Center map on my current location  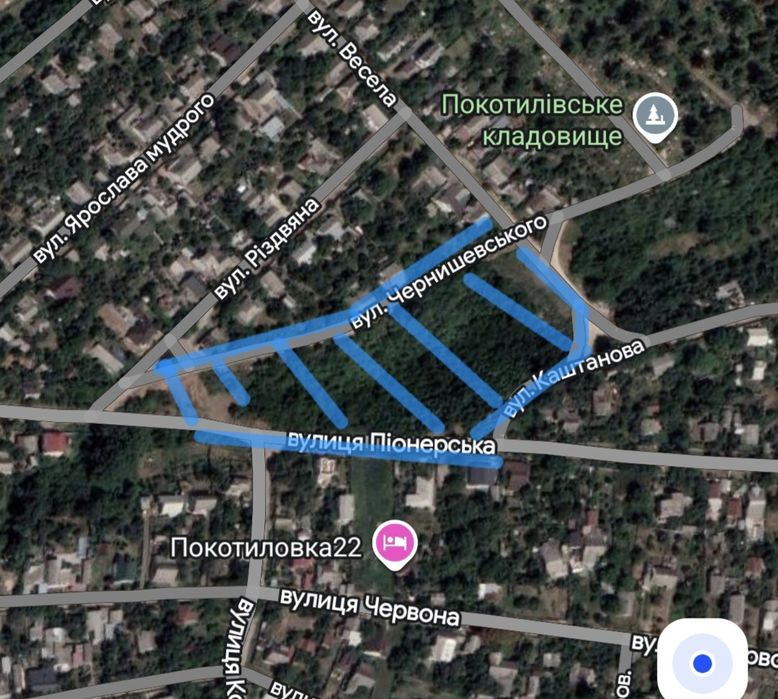[702, 662]
